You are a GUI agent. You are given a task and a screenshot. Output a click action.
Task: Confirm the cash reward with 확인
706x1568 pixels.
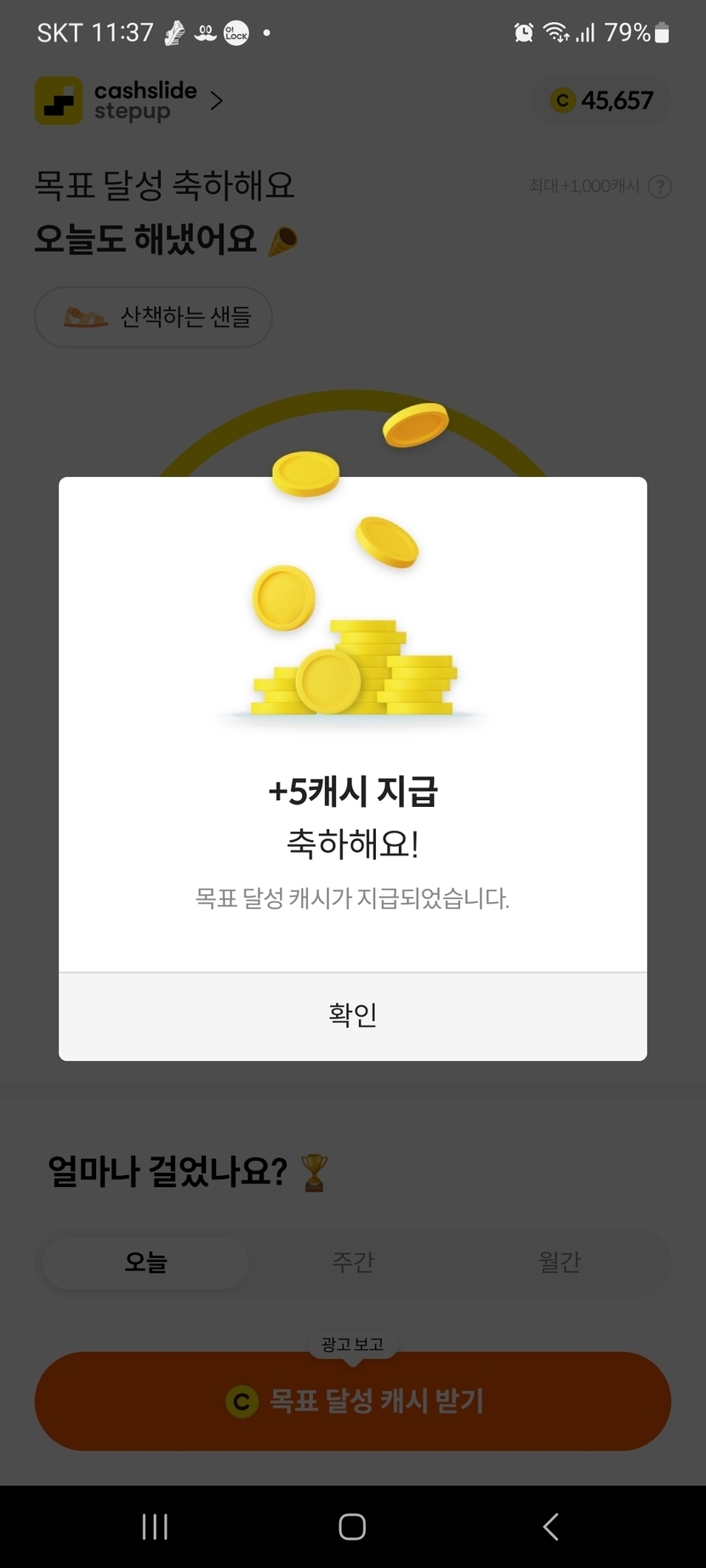click(x=352, y=1015)
